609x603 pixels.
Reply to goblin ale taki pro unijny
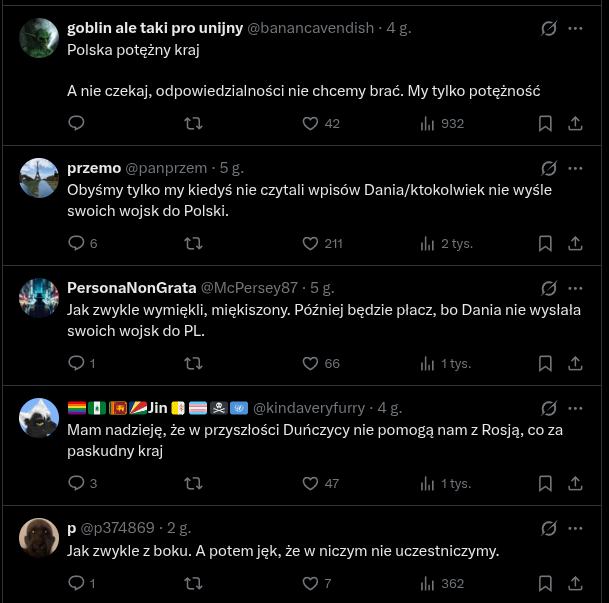pos(76,123)
